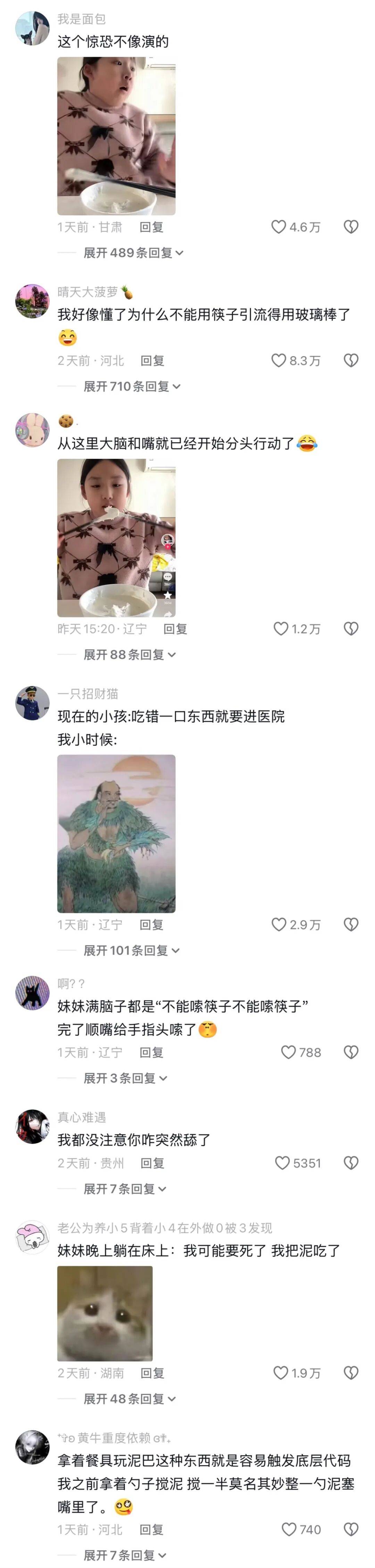The width and height of the screenshot is (375, 1568).
Task: Open 一只招财猫's profile avatar
Action: point(32,703)
